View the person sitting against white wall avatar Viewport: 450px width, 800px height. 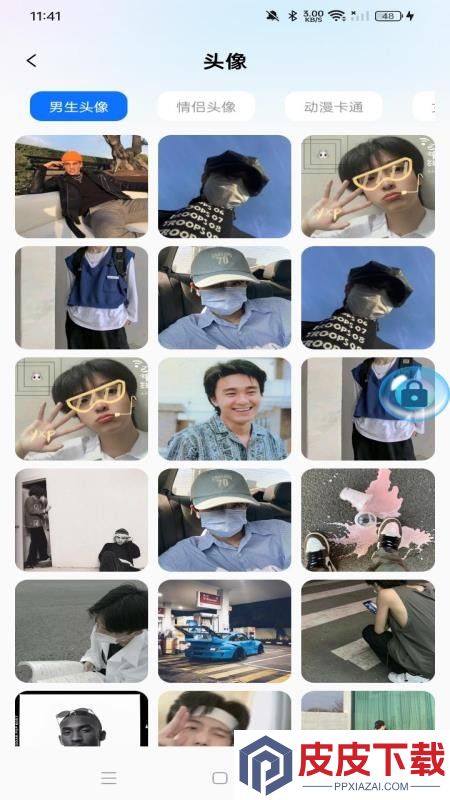(x=82, y=520)
